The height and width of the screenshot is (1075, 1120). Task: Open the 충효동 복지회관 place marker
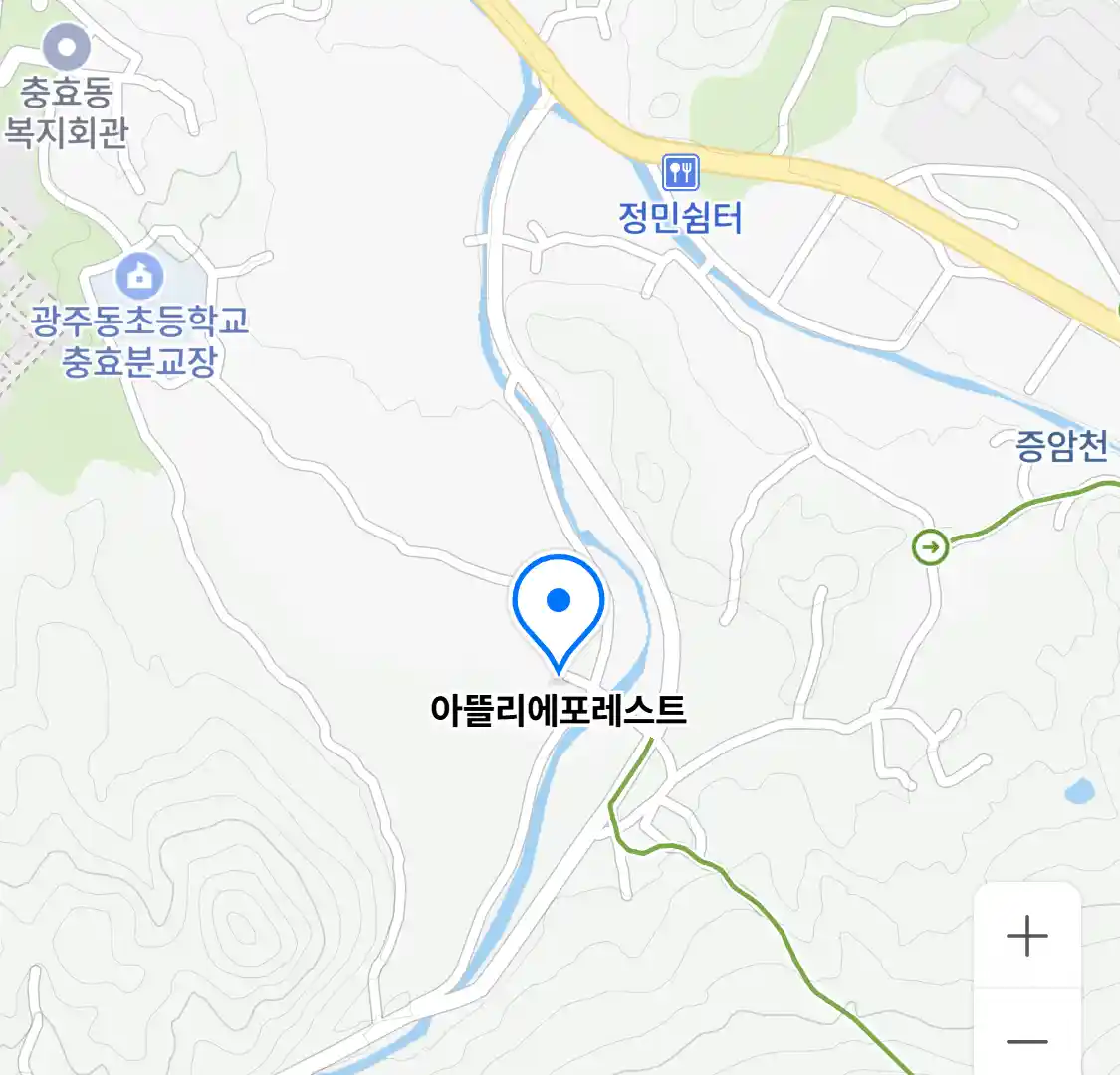tap(68, 47)
